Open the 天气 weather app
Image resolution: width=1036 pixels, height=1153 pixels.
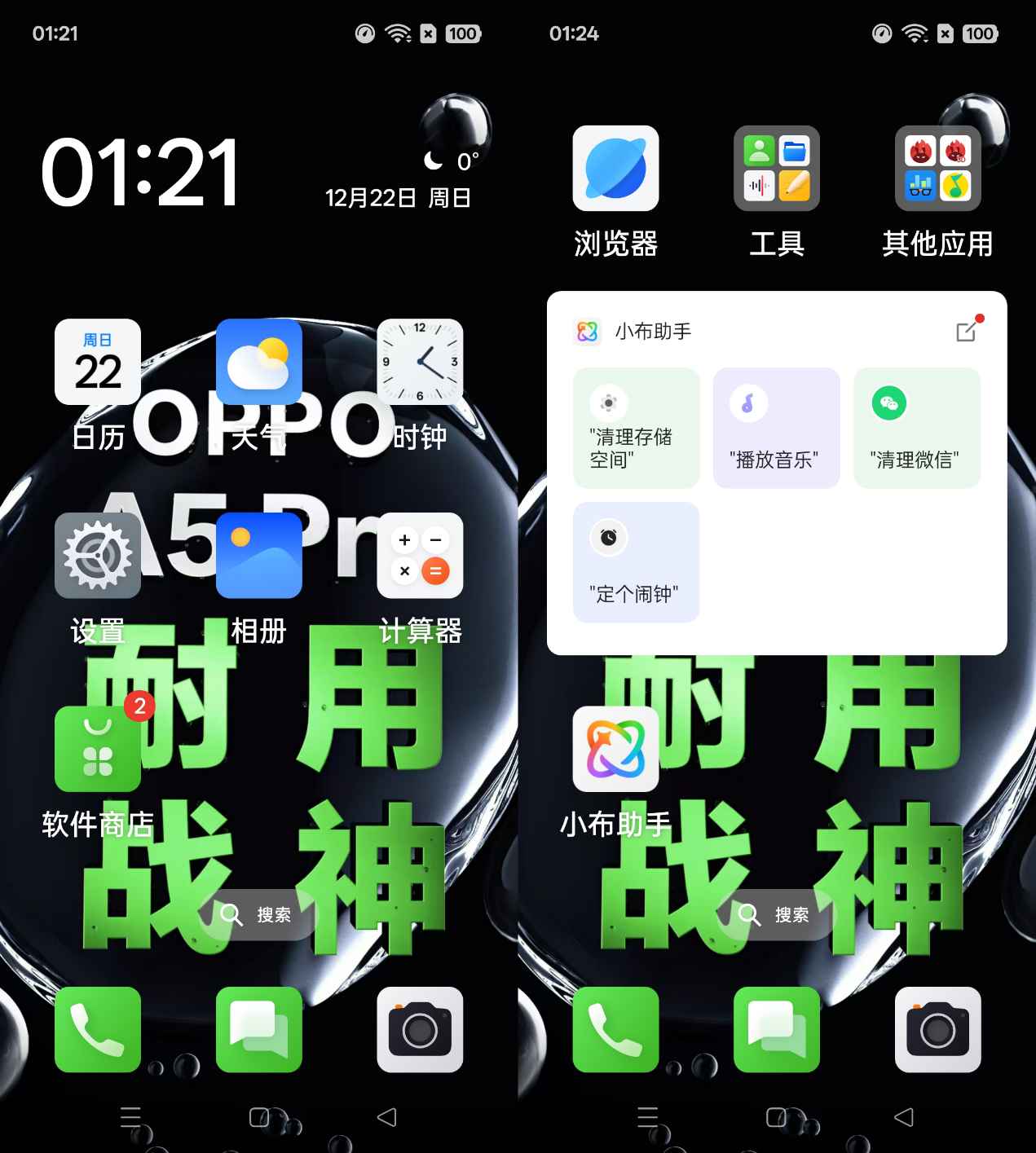point(258,362)
